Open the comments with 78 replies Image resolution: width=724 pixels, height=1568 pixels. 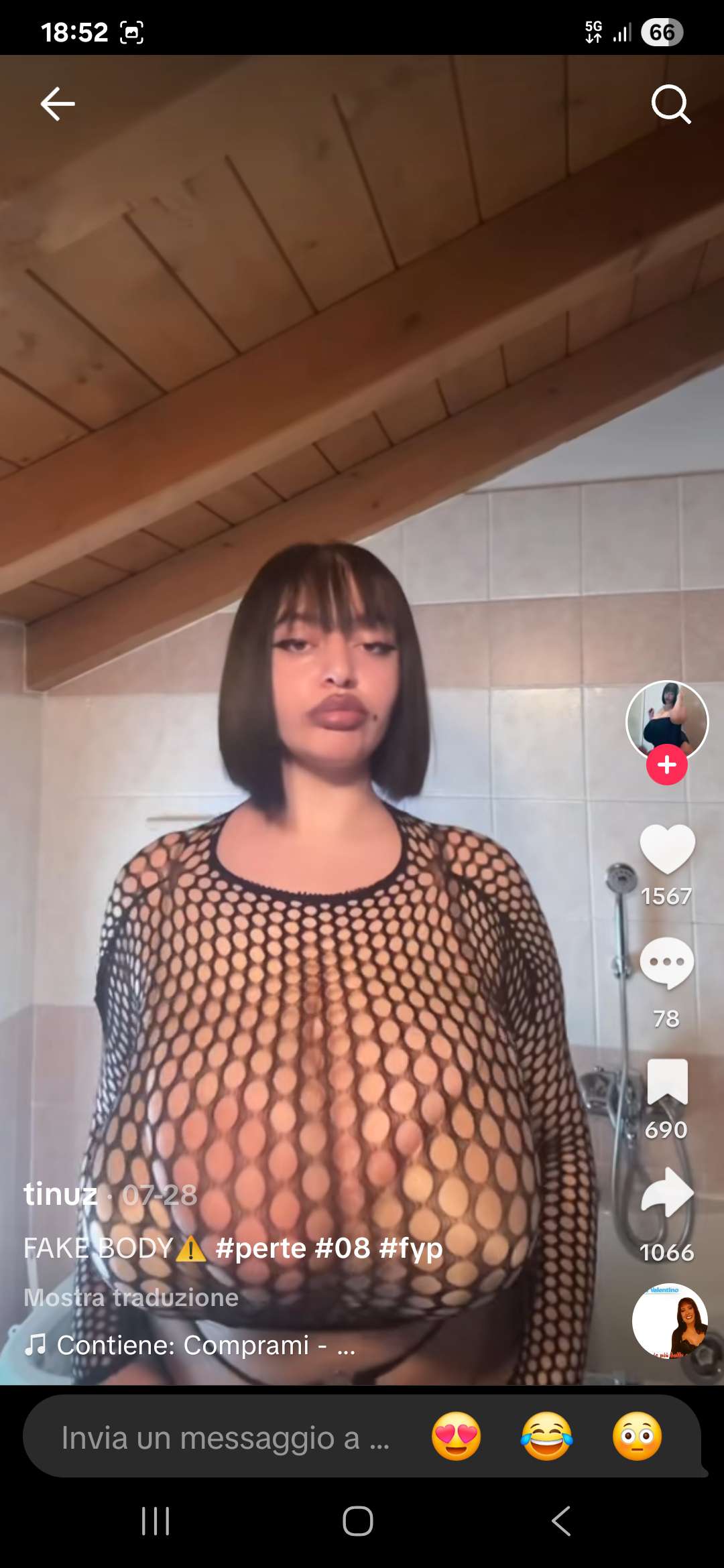point(666,962)
